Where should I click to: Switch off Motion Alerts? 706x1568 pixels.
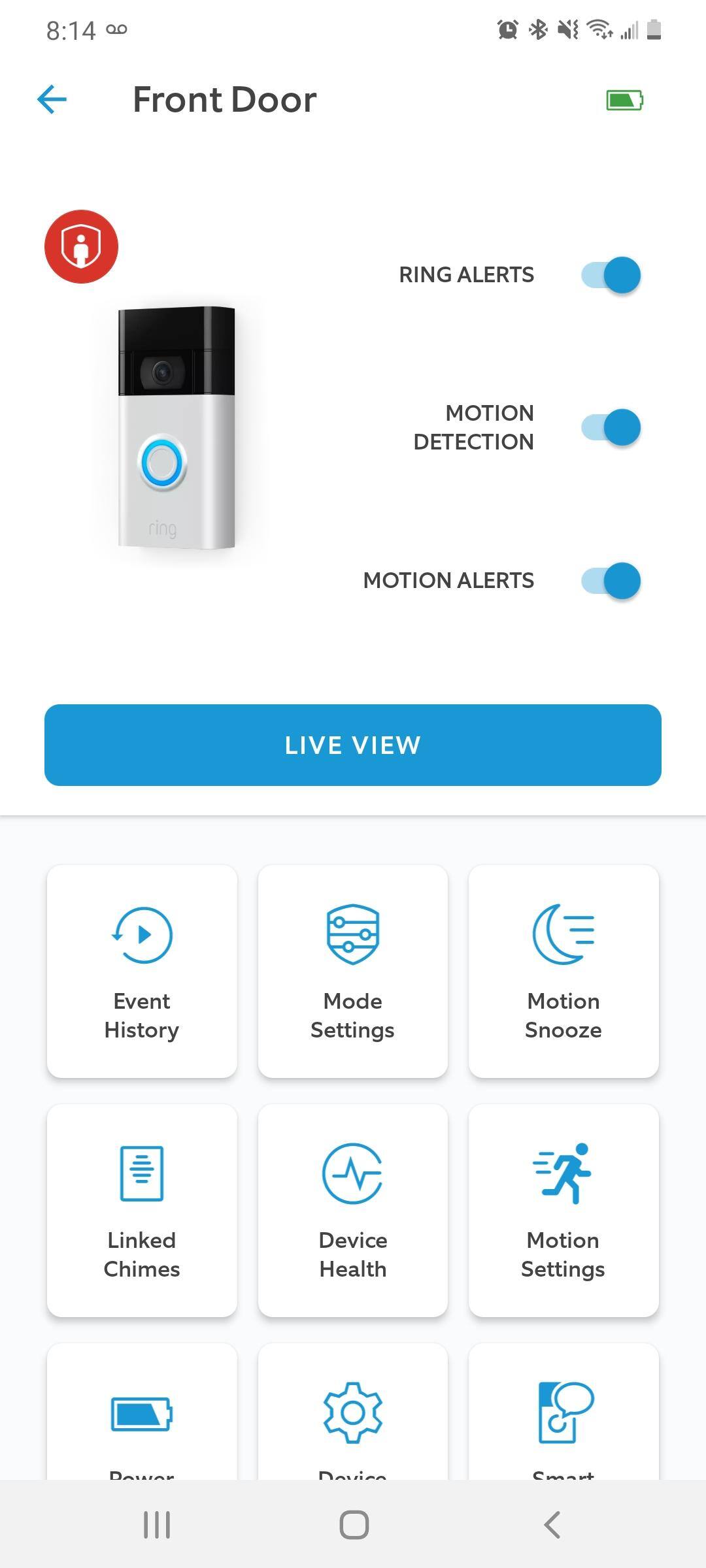(x=611, y=581)
